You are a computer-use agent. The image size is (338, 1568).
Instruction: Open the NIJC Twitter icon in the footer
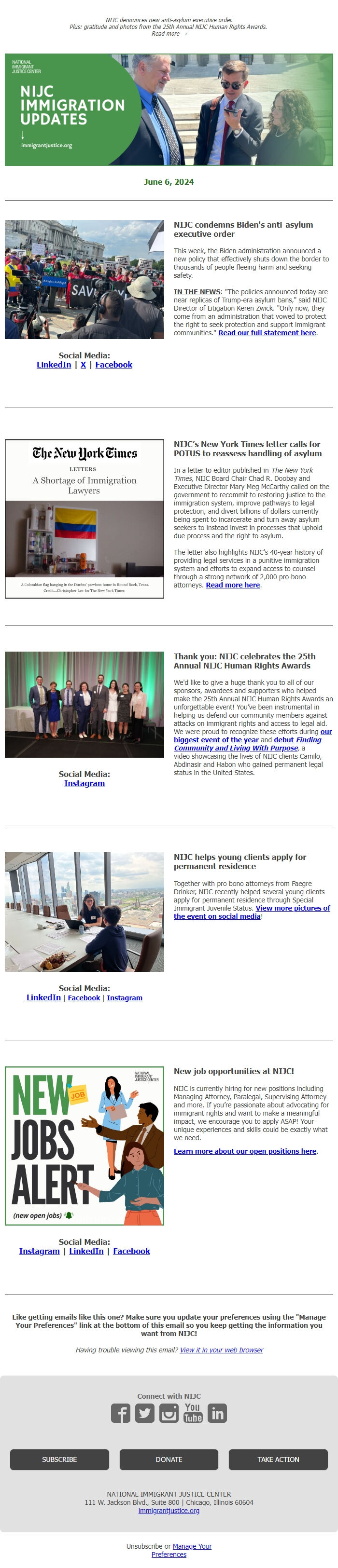(x=144, y=1413)
